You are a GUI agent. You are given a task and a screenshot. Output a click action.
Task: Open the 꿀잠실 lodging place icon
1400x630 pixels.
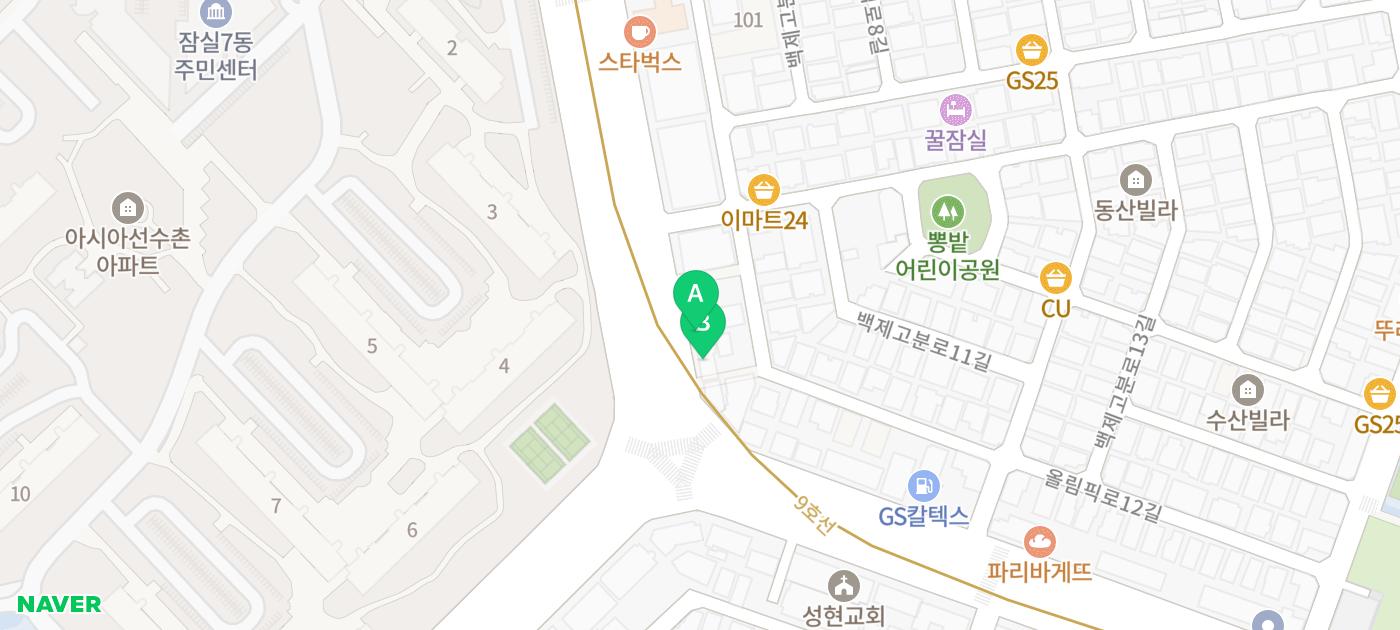pos(956,109)
